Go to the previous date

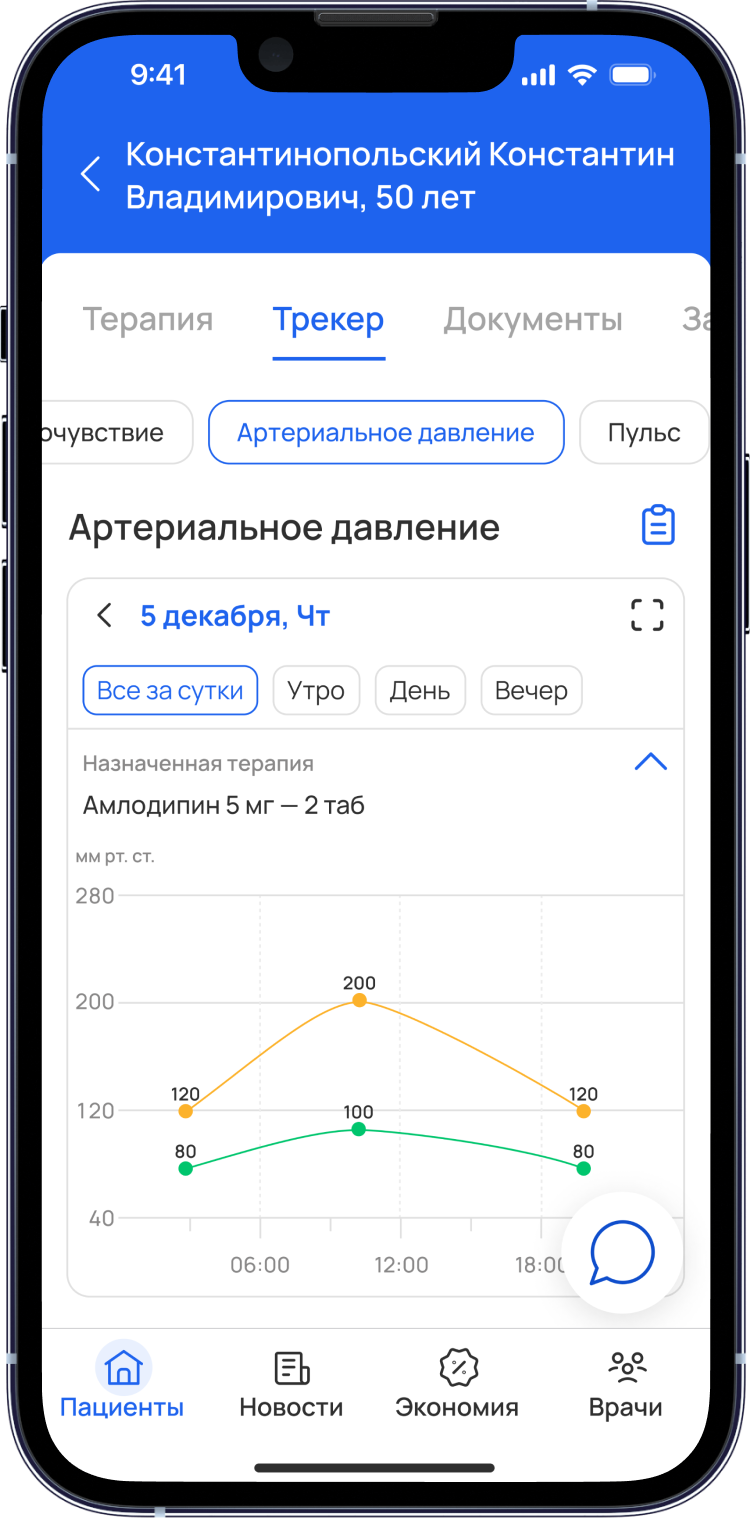click(104, 616)
